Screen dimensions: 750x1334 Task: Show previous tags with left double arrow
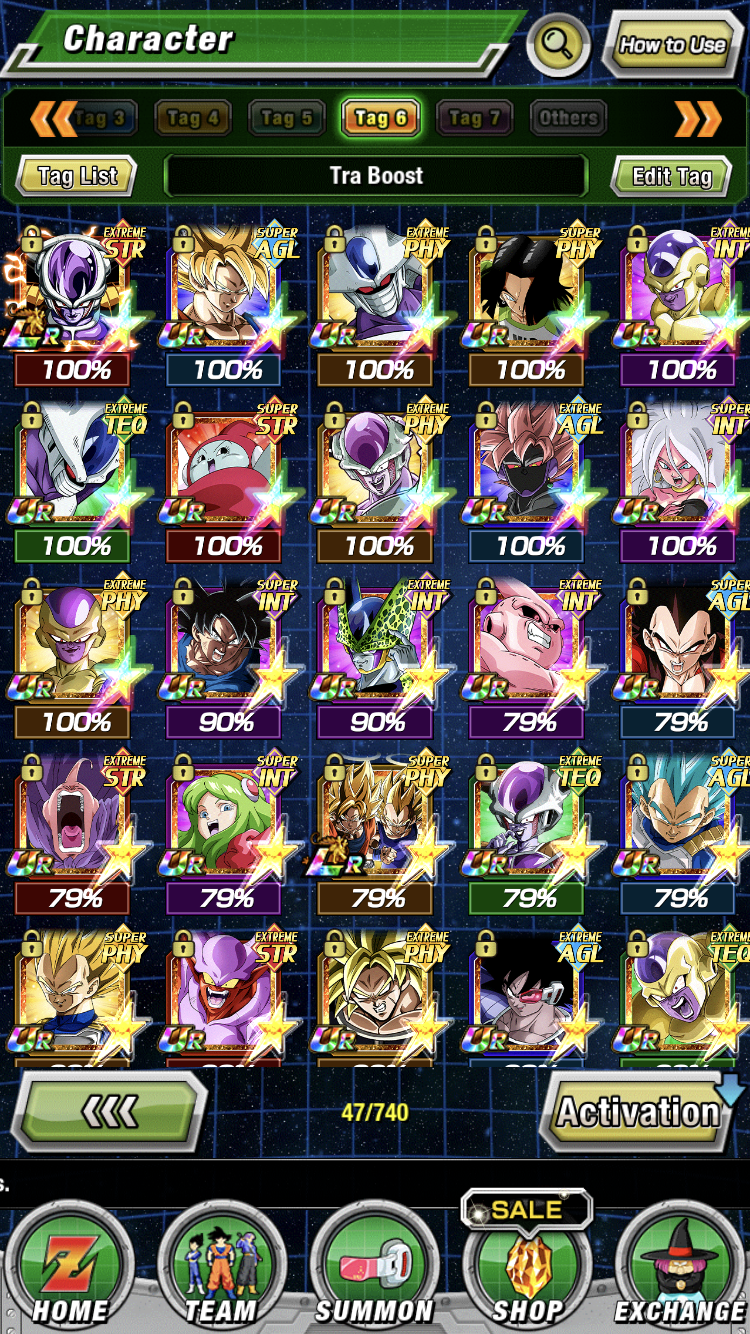pos(52,119)
